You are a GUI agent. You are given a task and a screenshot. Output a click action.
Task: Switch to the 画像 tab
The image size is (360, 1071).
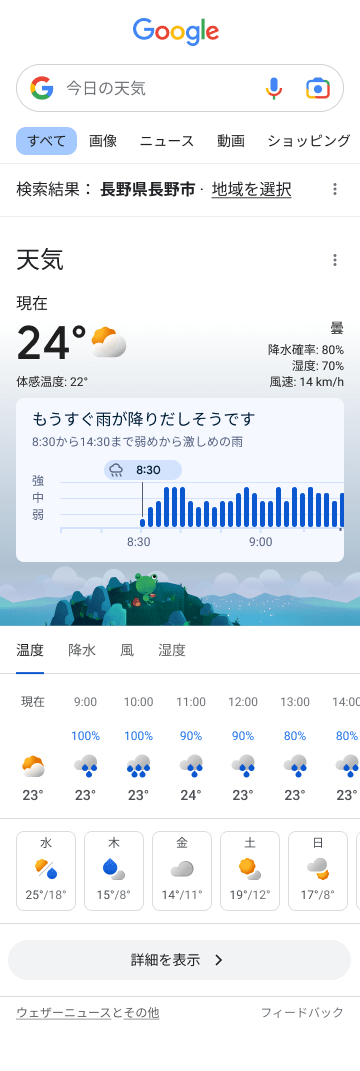point(103,141)
